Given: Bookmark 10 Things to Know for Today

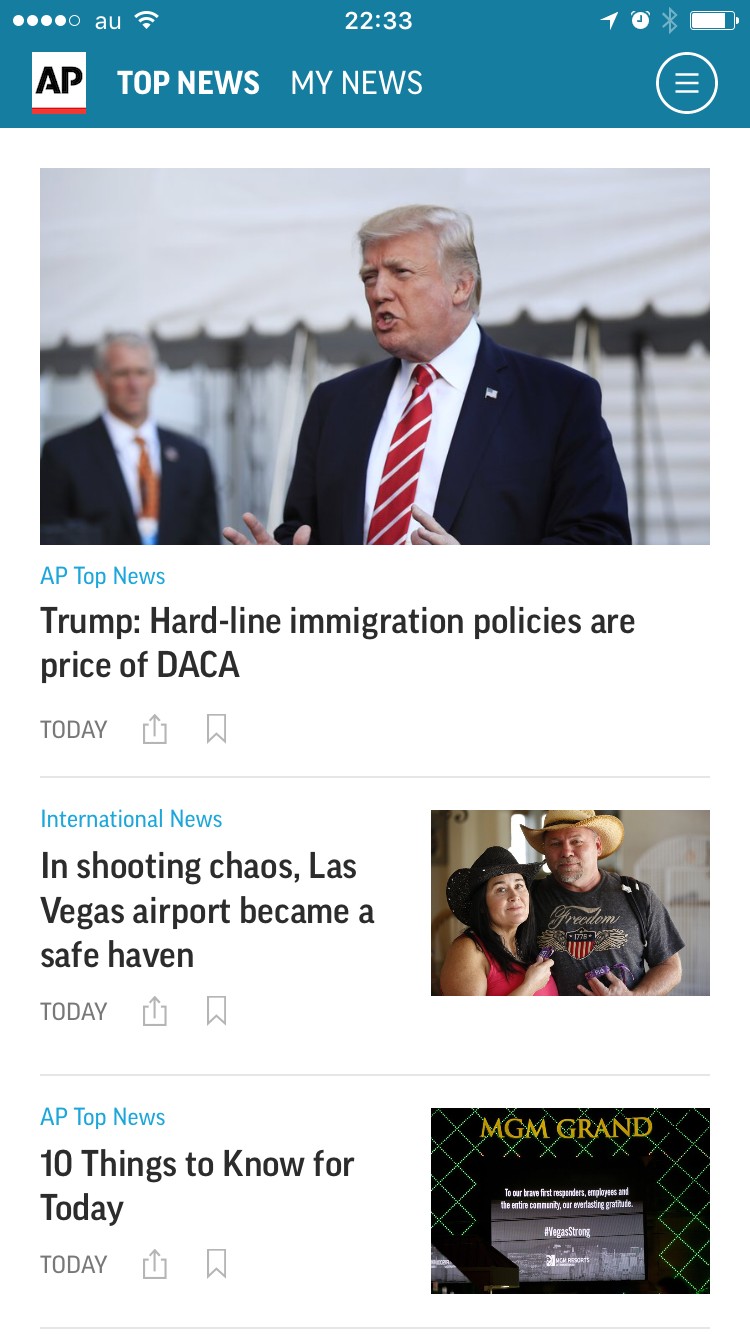Looking at the screenshot, I should 216,1264.
